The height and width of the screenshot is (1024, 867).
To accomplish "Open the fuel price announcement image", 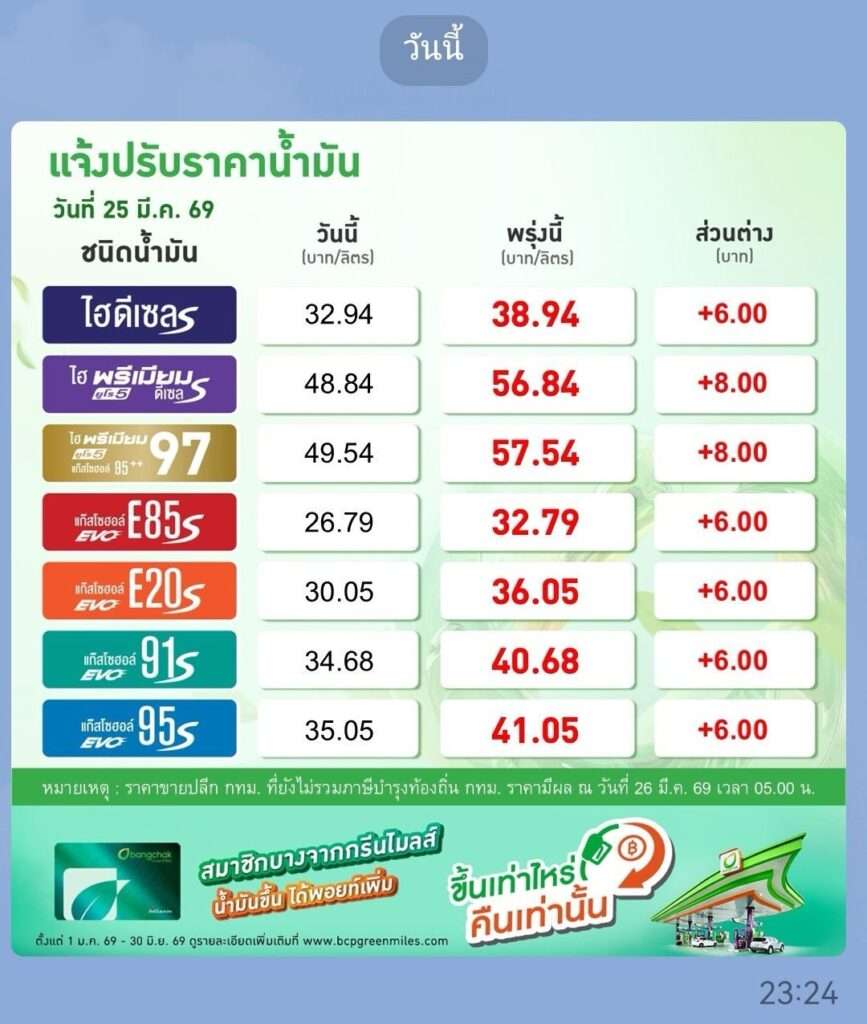I will [428, 538].
